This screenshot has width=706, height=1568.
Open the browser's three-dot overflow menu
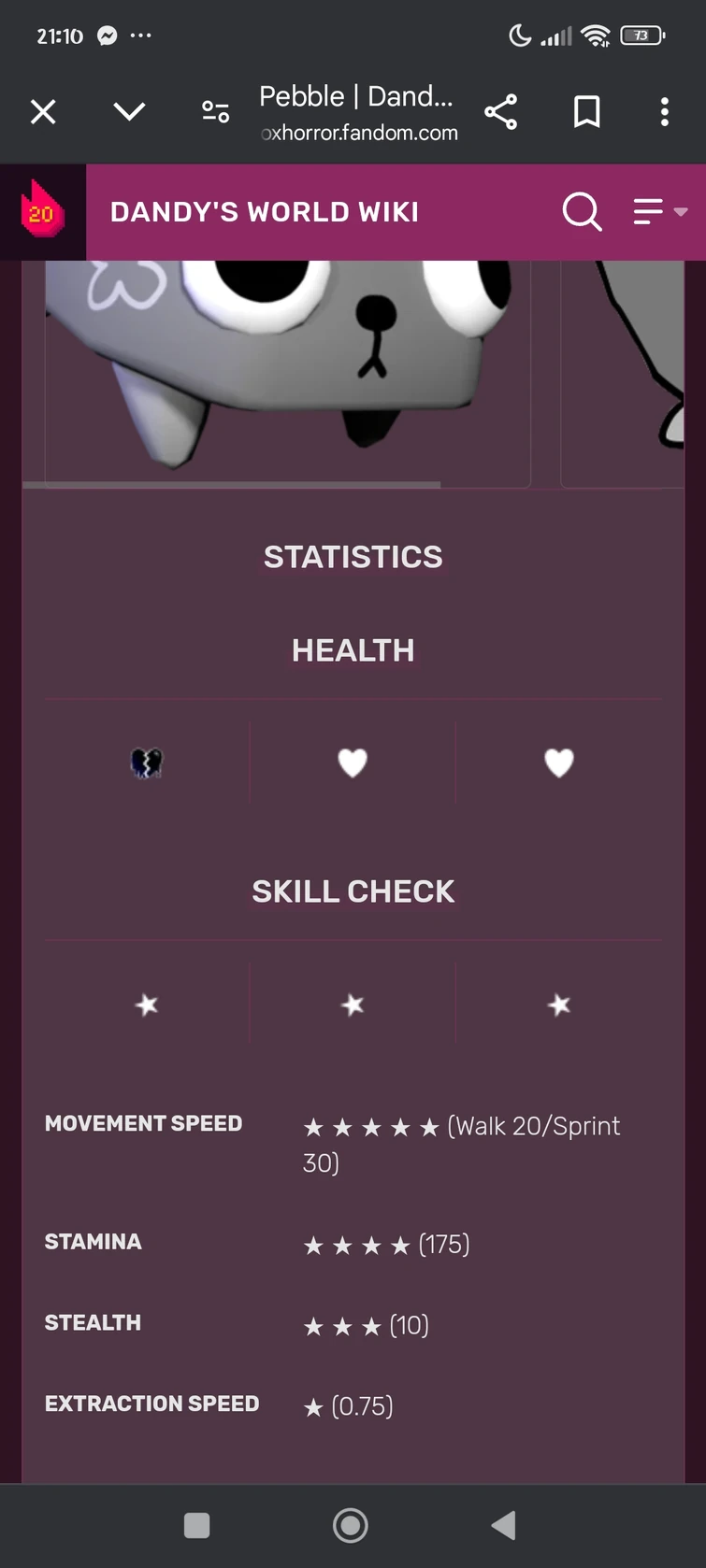pos(664,111)
